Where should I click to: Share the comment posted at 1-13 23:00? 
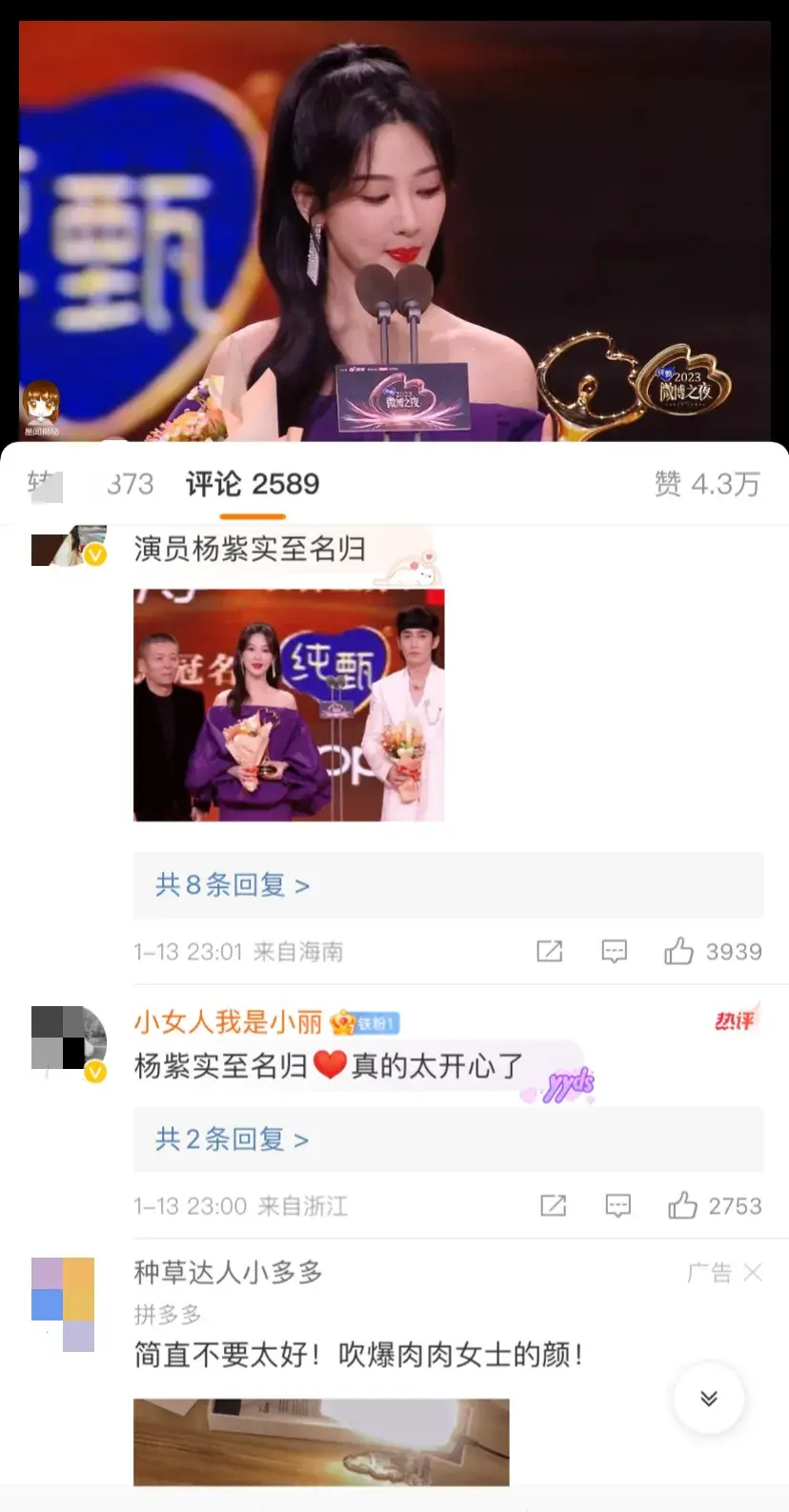coord(554,1205)
